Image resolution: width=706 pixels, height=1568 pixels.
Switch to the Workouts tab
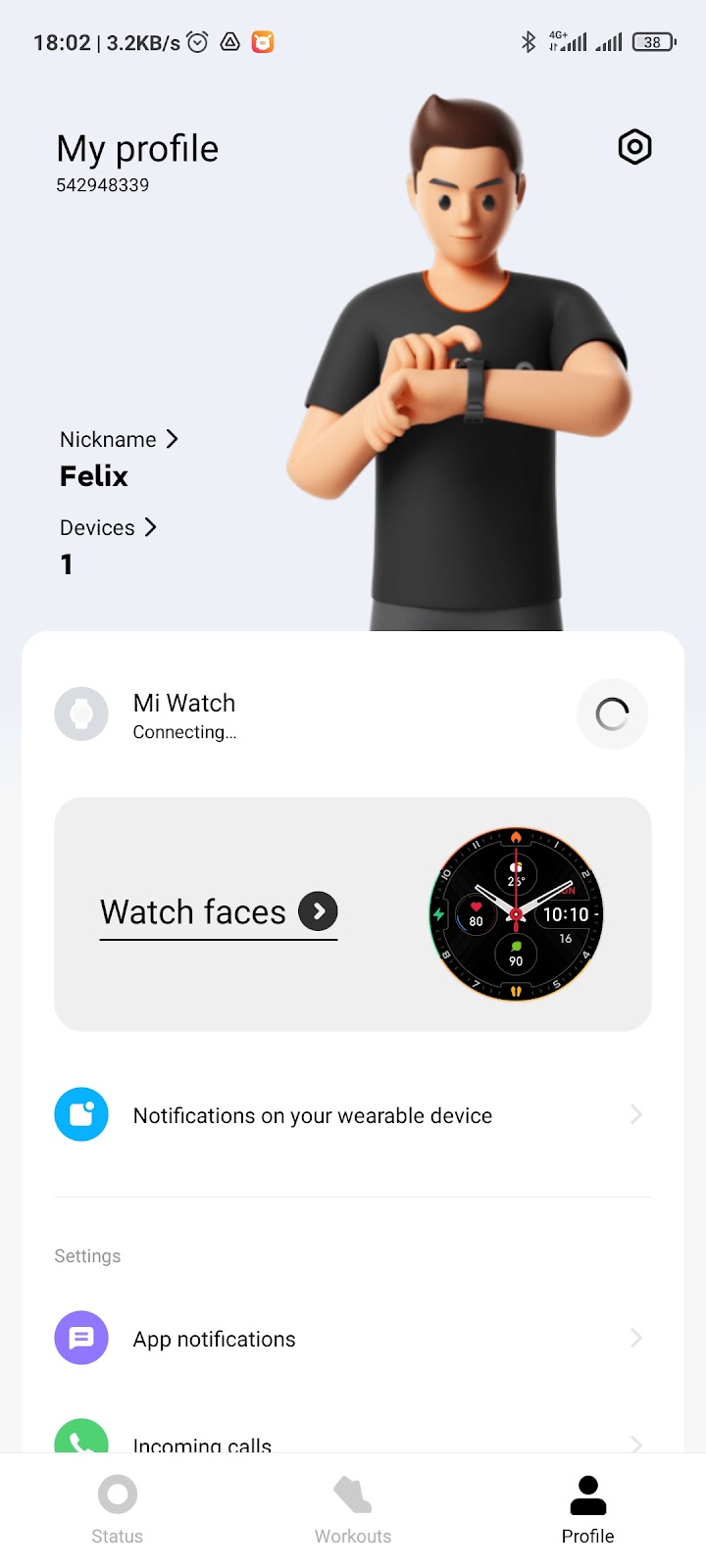click(353, 1510)
